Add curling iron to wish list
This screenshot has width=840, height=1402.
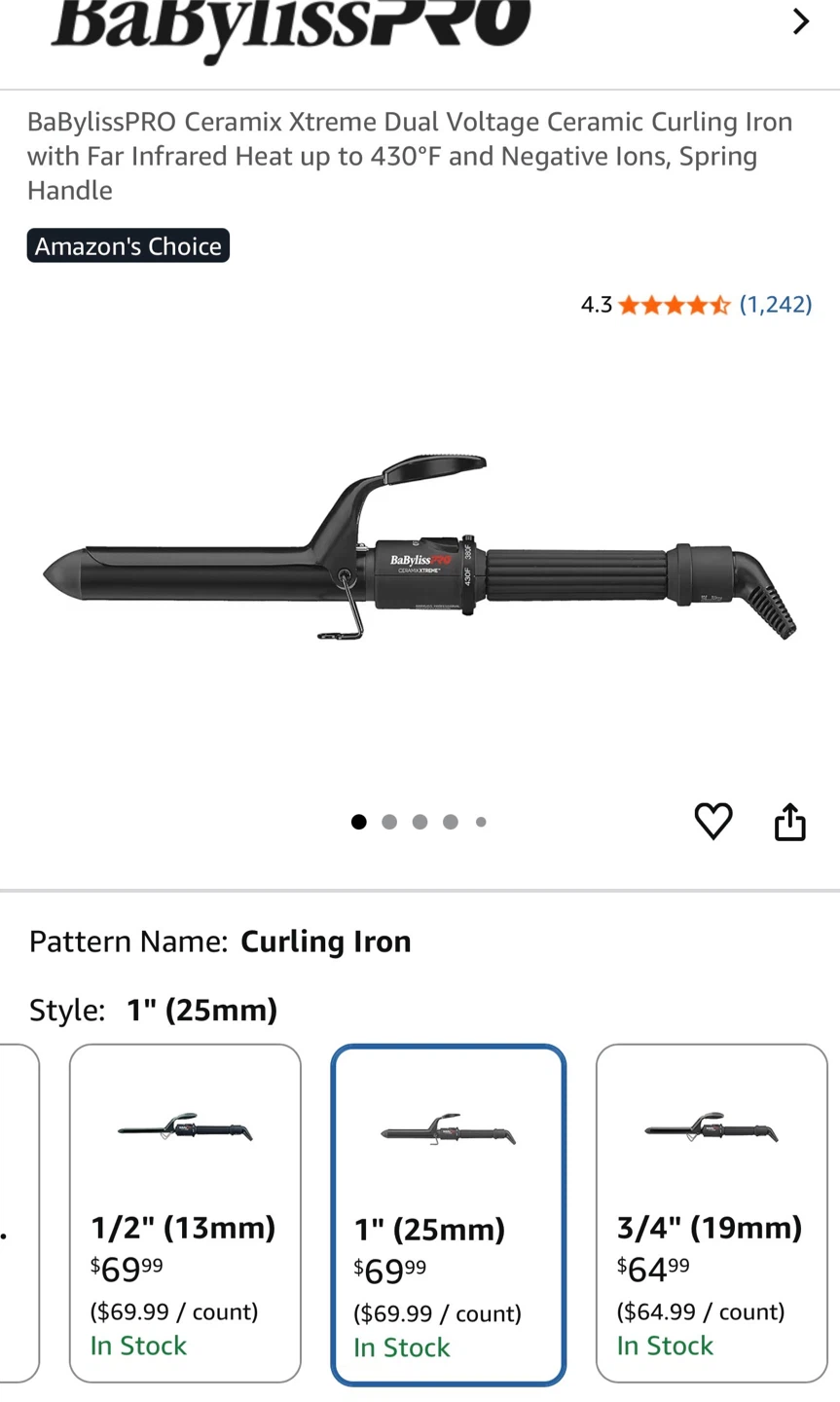(x=712, y=822)
